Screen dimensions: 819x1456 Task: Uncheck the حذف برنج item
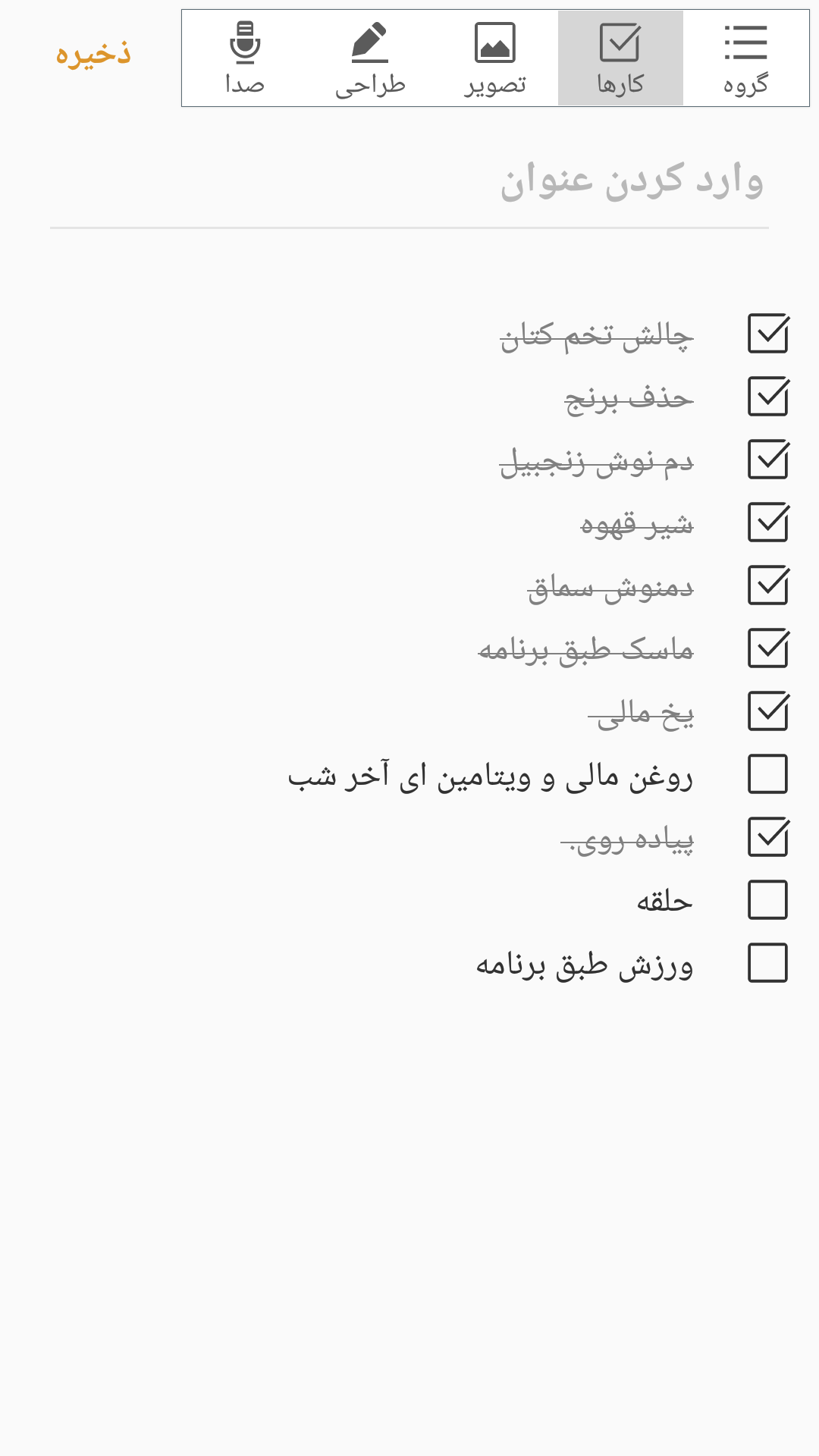click(x=768, y=397)
